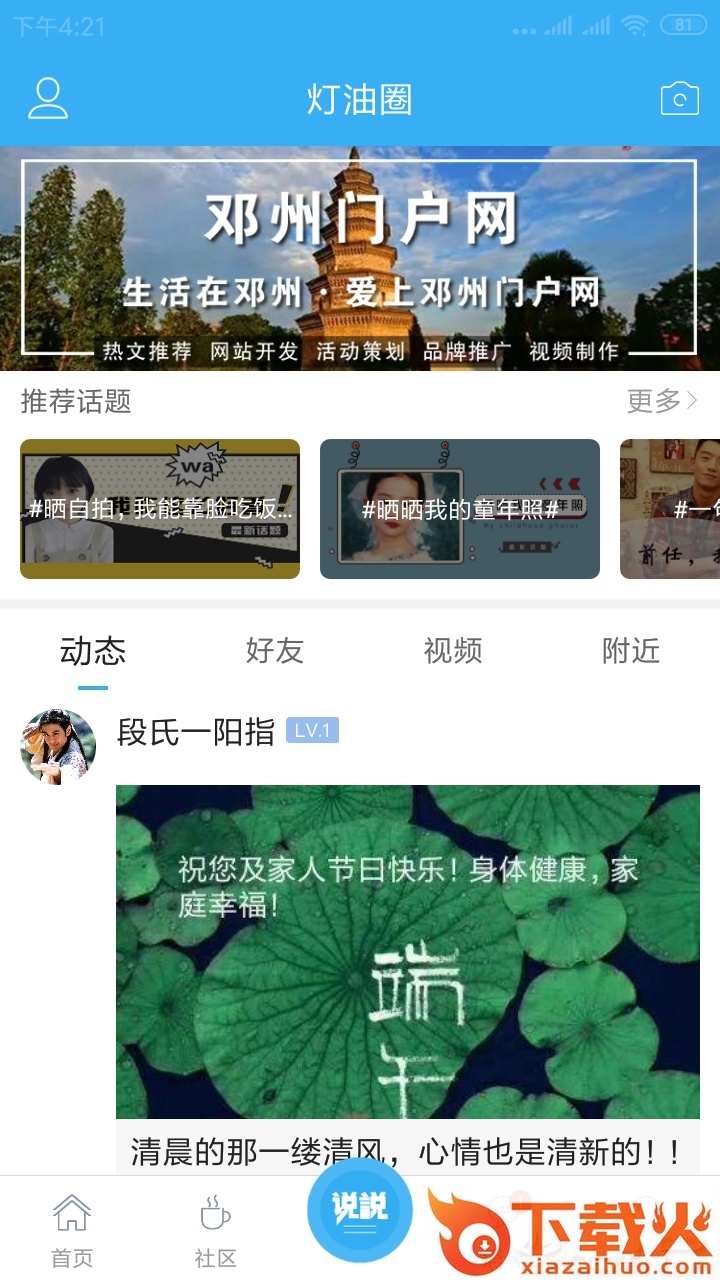Select the 动态 tab

[x=94, y=651]
